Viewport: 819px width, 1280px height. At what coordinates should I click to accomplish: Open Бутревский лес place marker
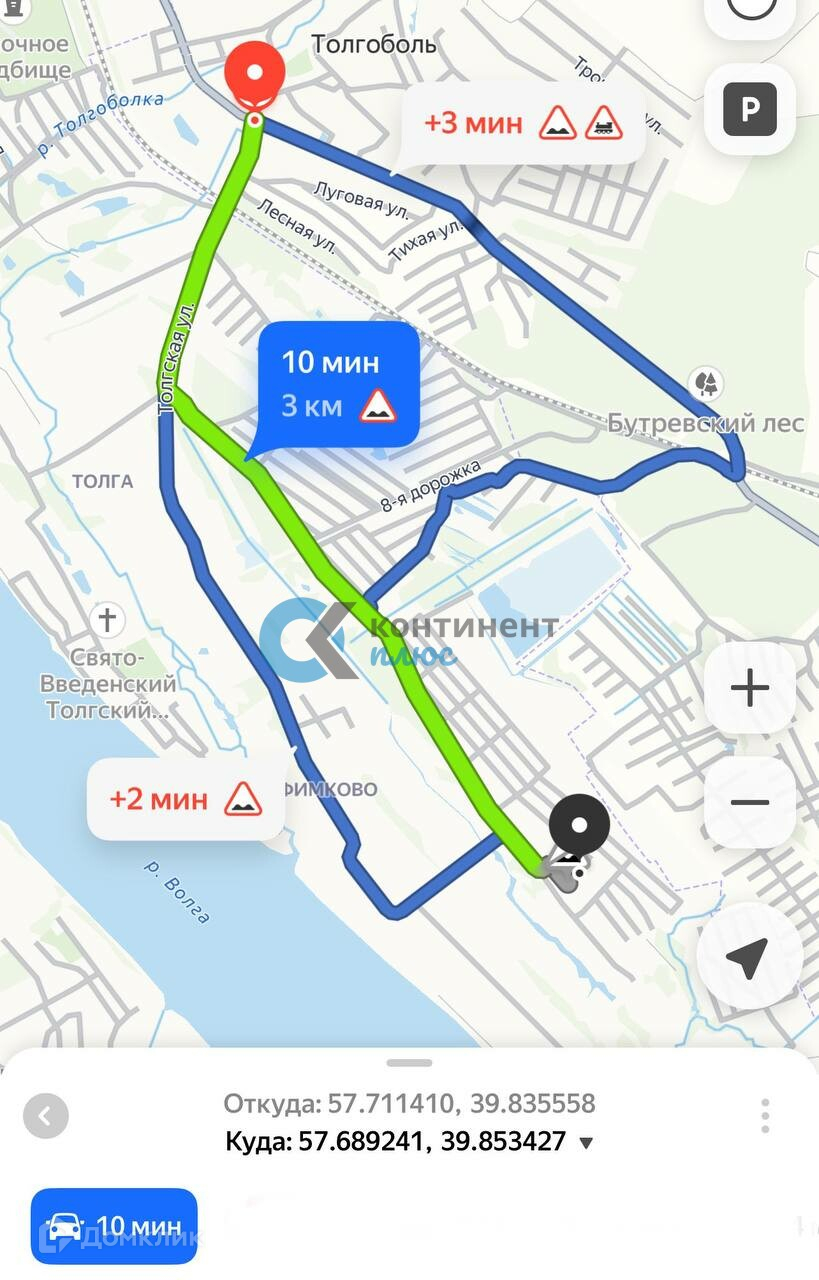pyautogui.click(x=708, y=383)
